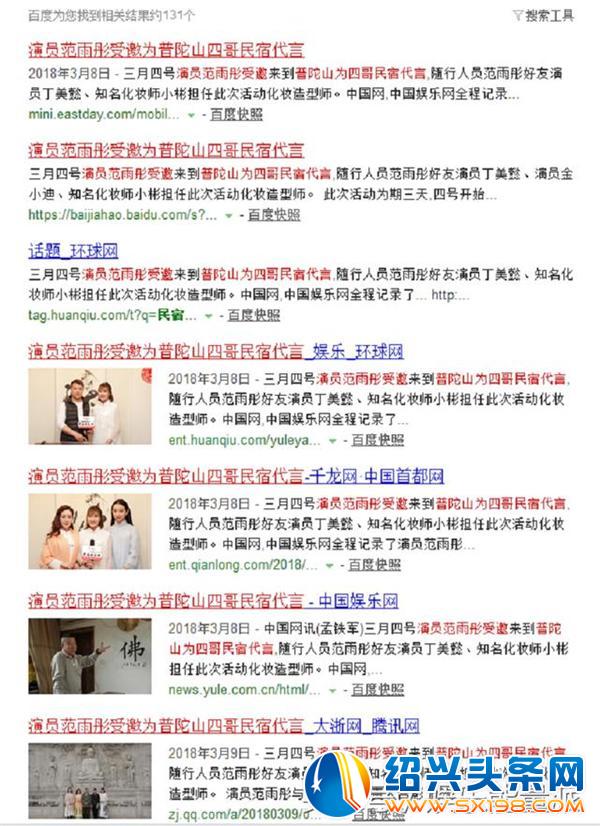Image resolution: width=600 pixels, height=826 pixels.
Task: Open the result from baijiahao.baidu.com
Action: pos(166,151)
